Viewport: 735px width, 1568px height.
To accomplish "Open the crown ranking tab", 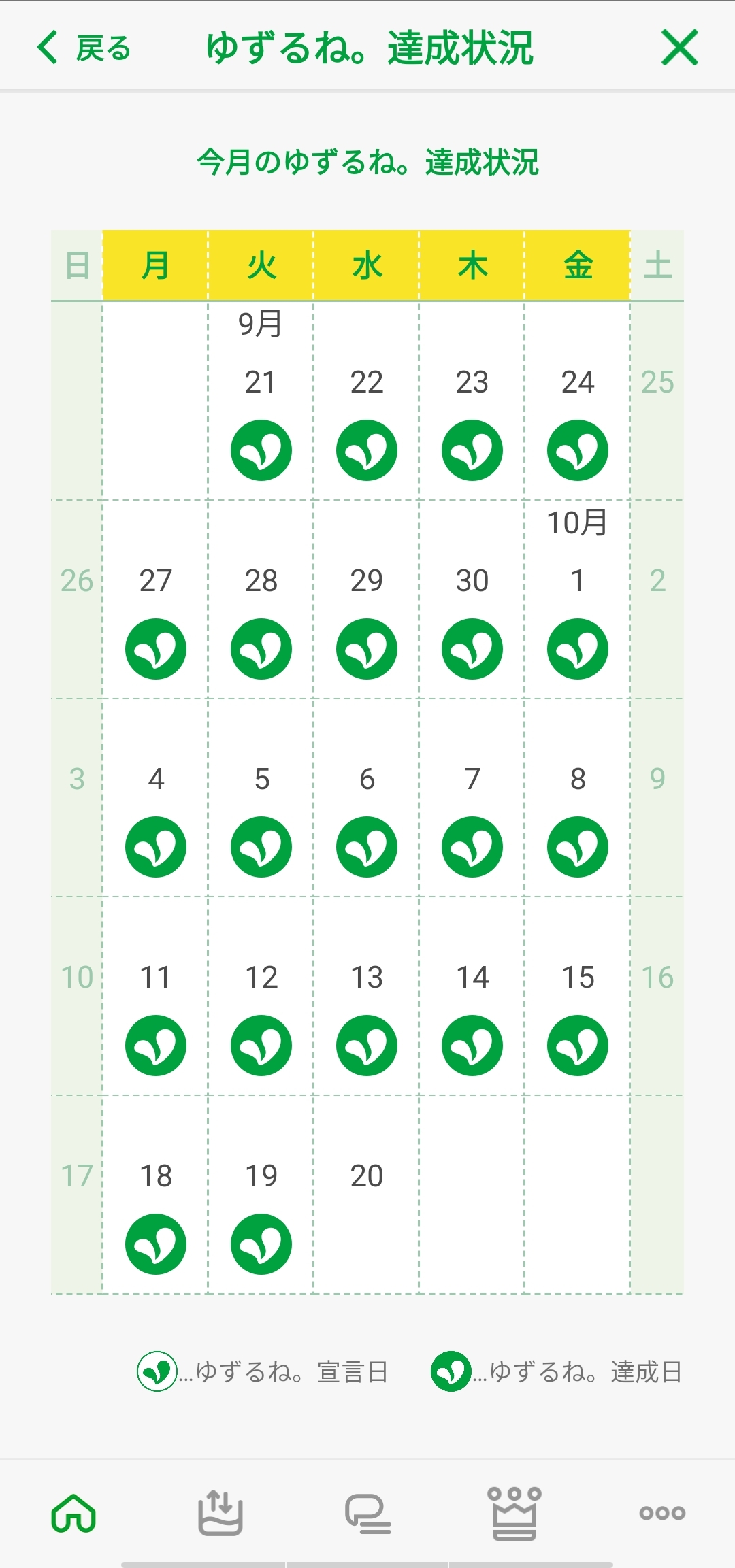I will coord(514,1514).
